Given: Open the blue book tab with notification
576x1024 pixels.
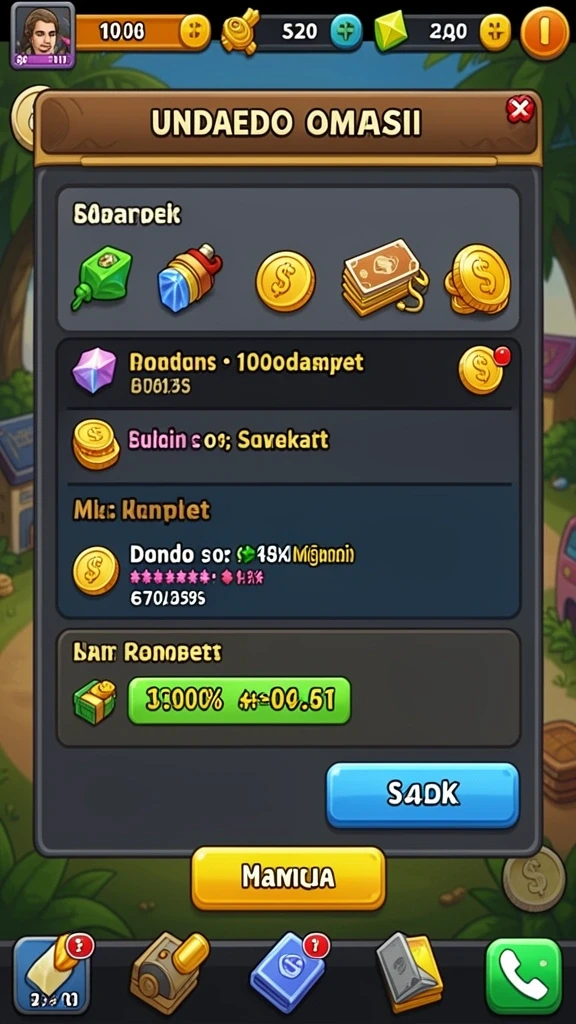Looking at the screenshot, I should pyautogui.click(x=289, y=971).
